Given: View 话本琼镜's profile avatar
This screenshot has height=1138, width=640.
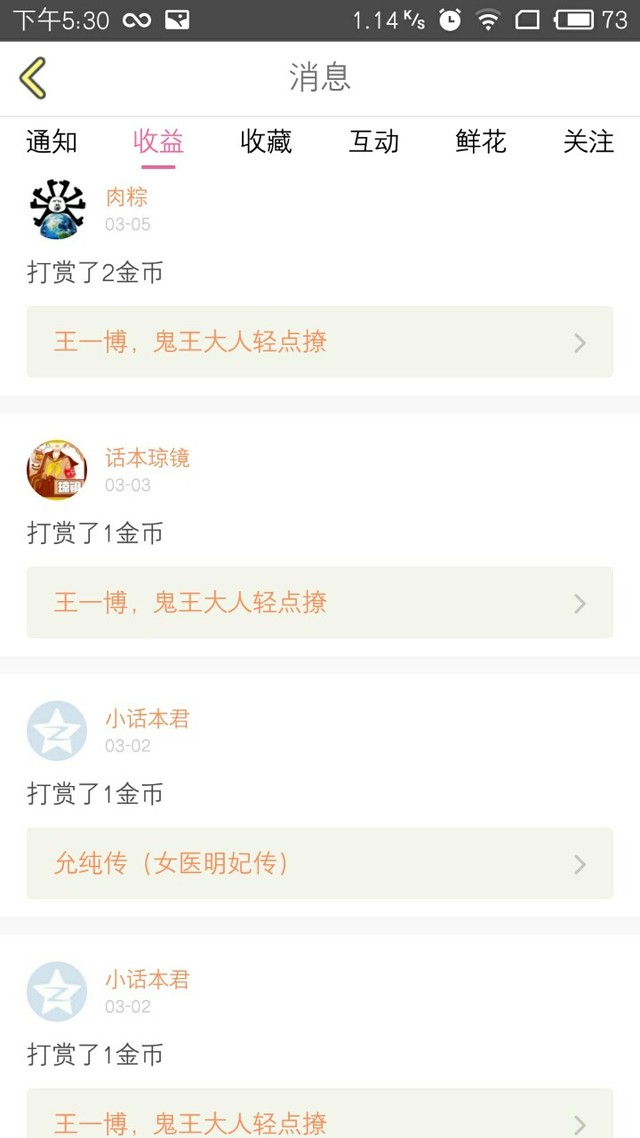Looking at the screenshot, I should point(57,469).
